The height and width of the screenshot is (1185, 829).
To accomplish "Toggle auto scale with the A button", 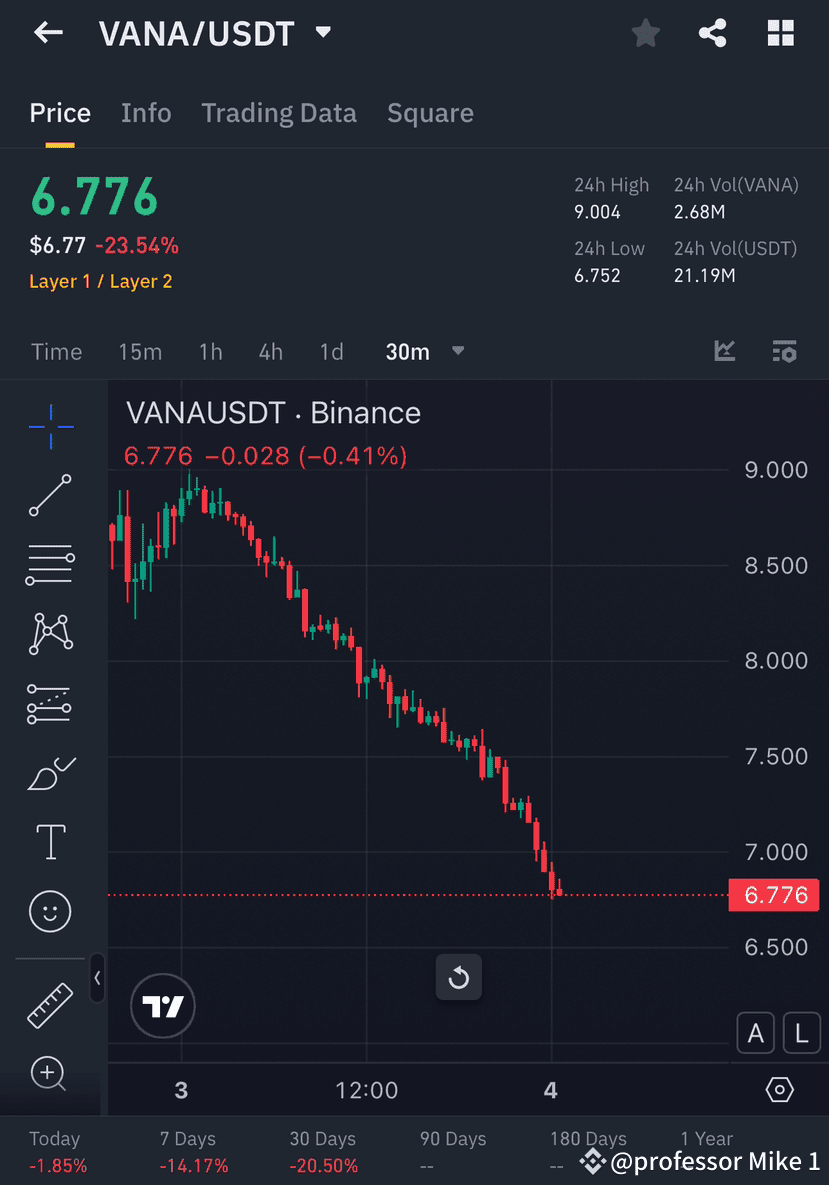I will tap(756, 1033).
